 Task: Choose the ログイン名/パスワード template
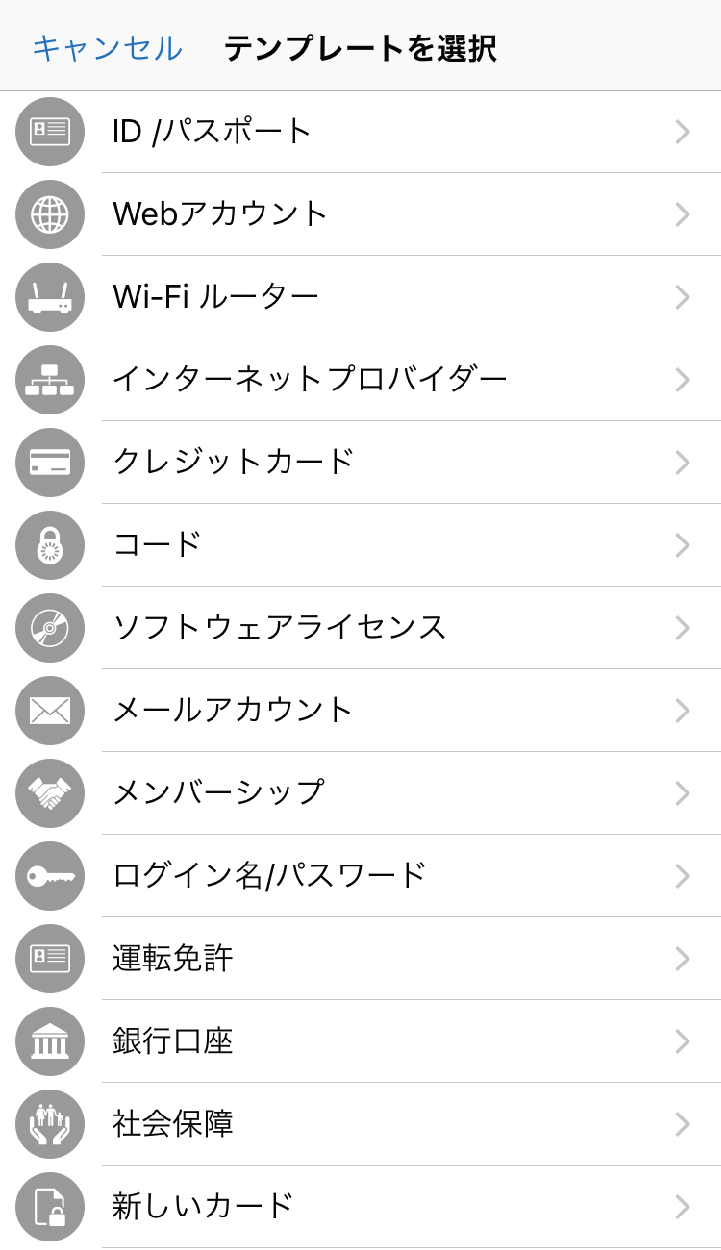(360, 876)
